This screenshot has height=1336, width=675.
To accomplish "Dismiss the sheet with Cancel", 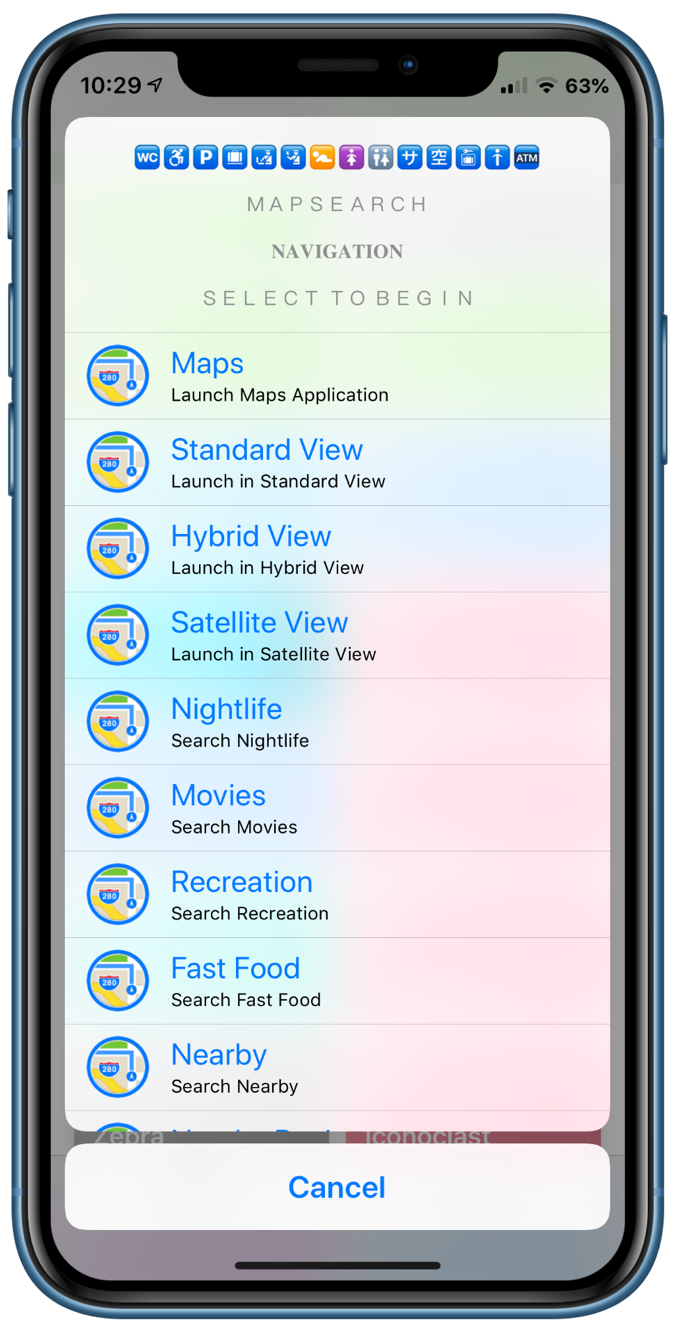I will 337,1187.
